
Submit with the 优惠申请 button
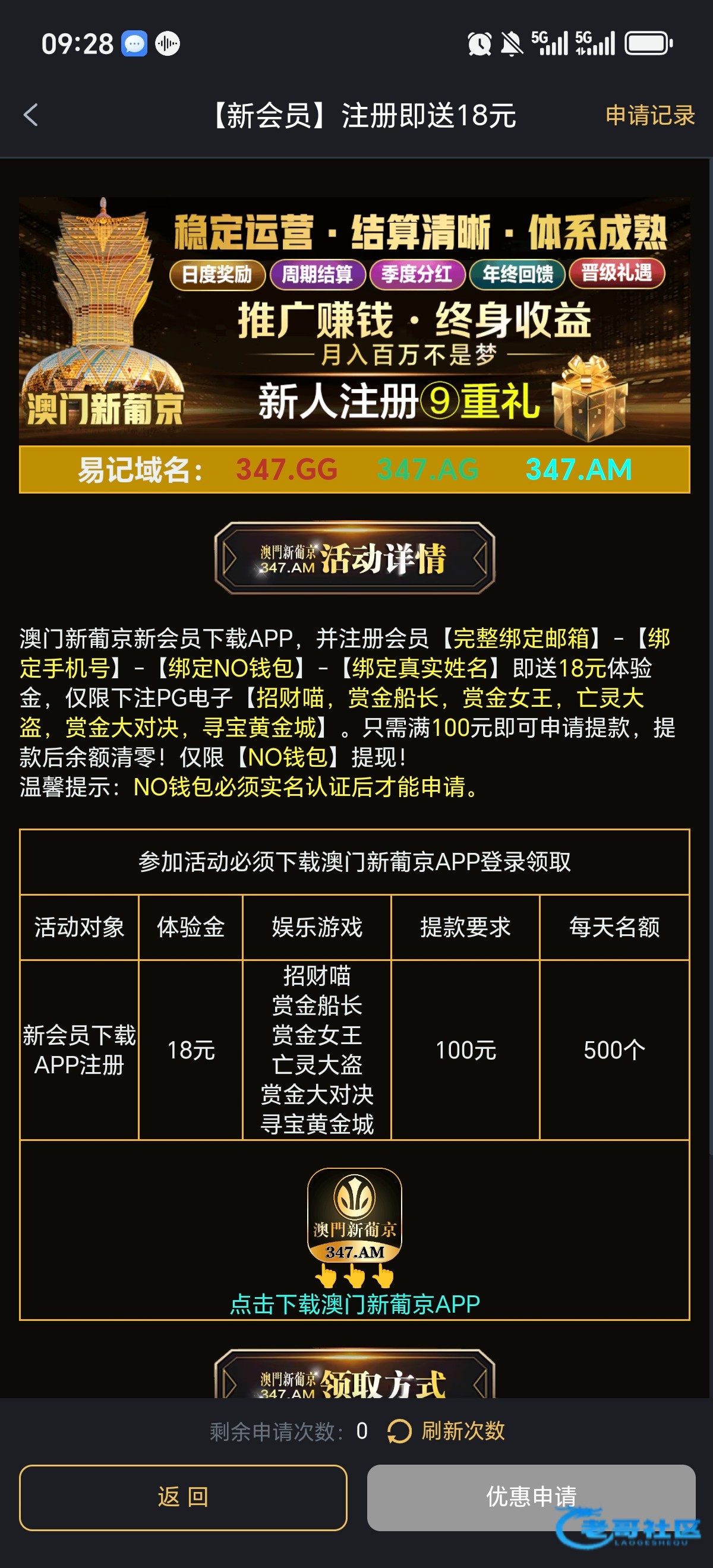(531, 1497)
